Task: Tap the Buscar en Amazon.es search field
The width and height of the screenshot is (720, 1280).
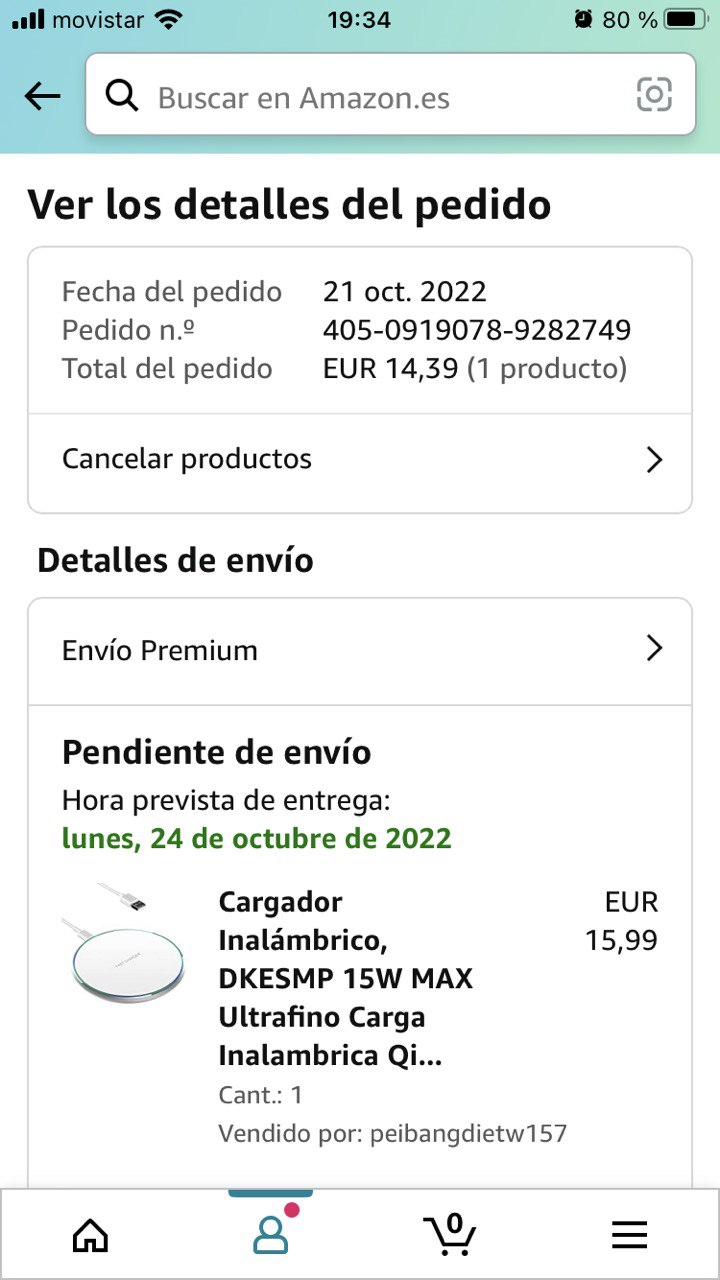Action: point(370,97)
